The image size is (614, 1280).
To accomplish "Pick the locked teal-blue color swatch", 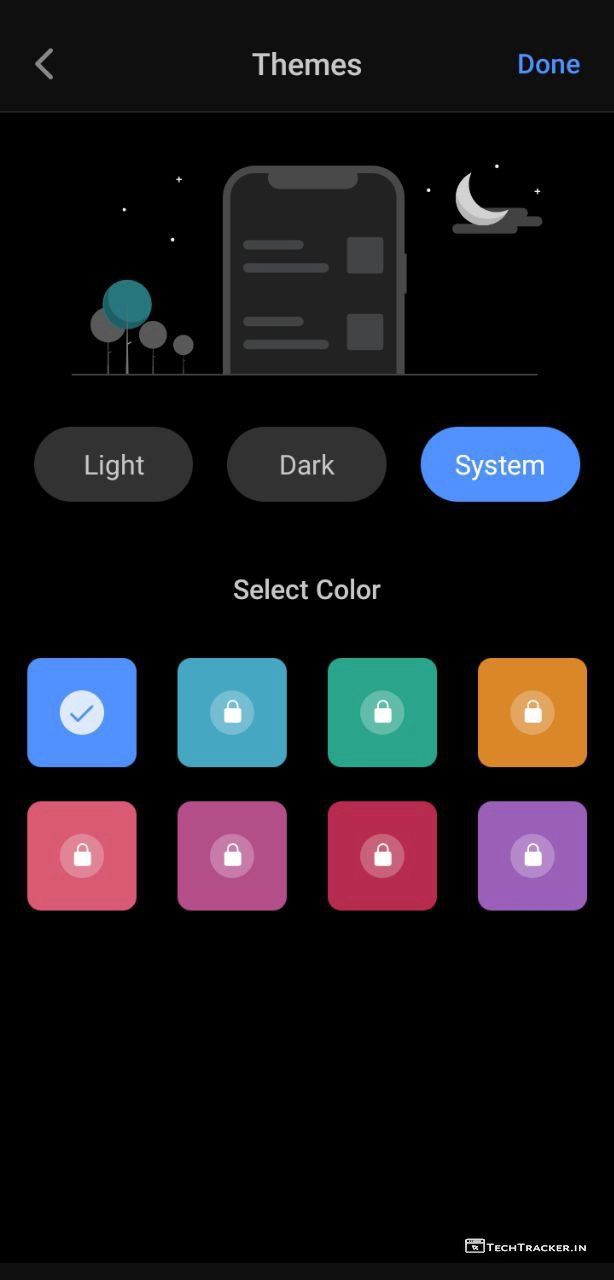I will tap(232, 712).
